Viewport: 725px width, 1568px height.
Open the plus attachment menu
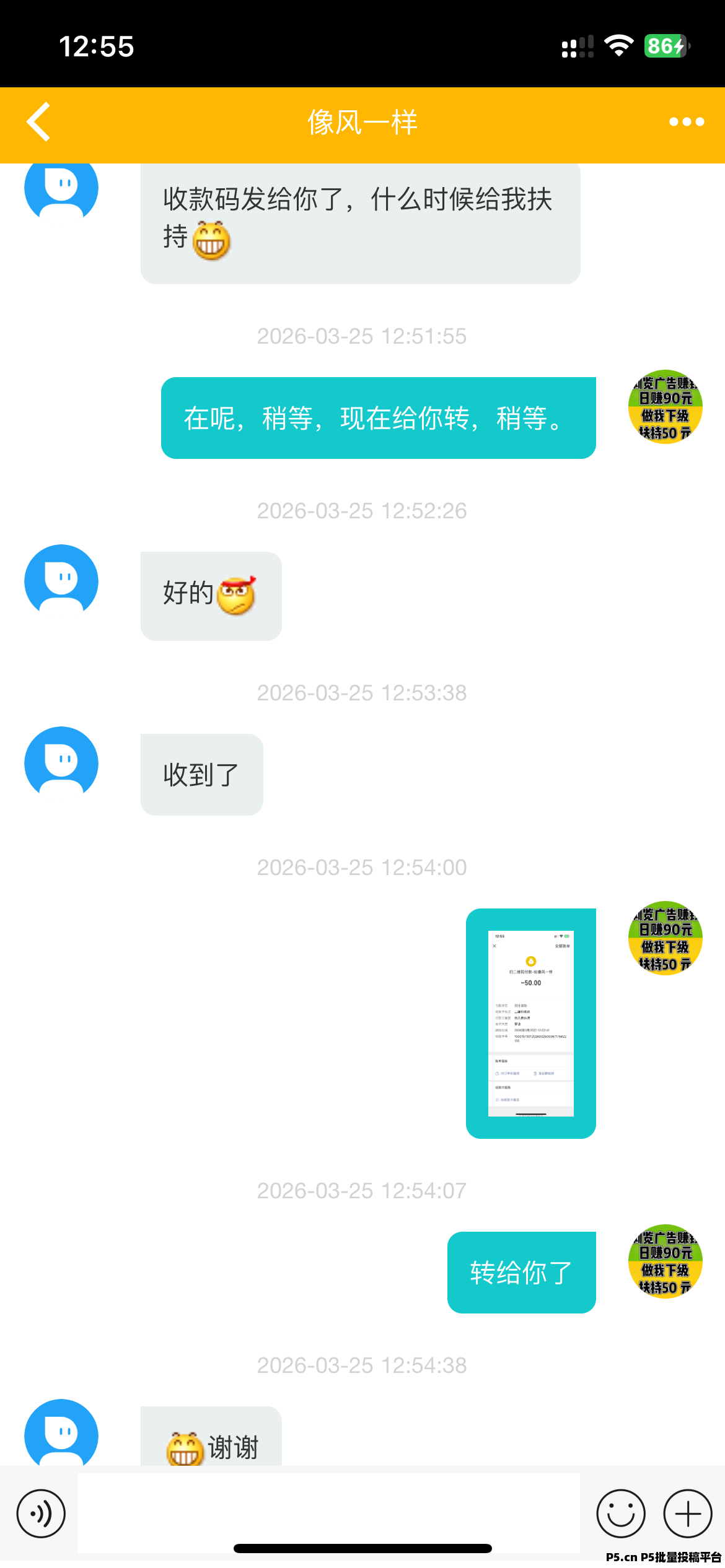pyautogui.click(x=687, y=1514)
